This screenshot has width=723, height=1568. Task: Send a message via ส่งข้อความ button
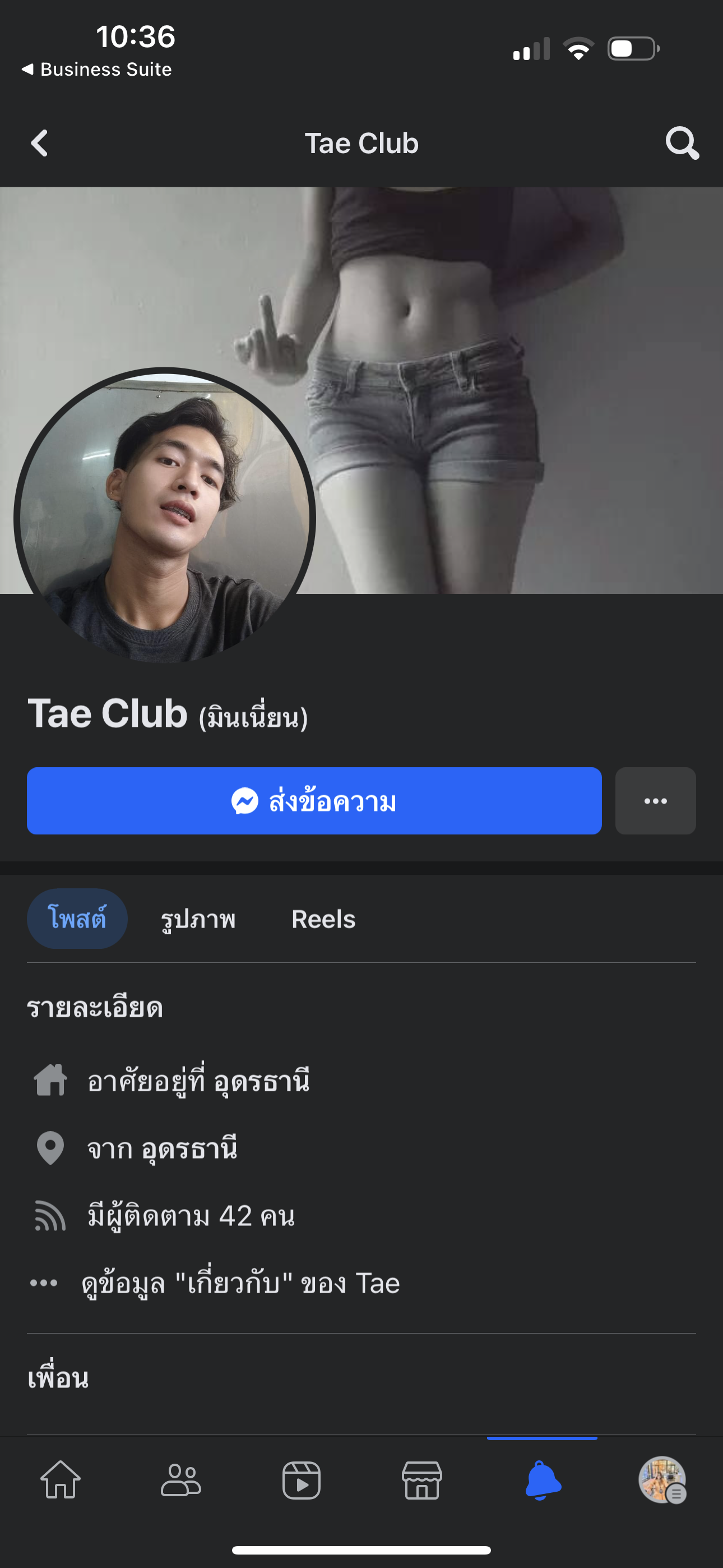coord(314,801)
